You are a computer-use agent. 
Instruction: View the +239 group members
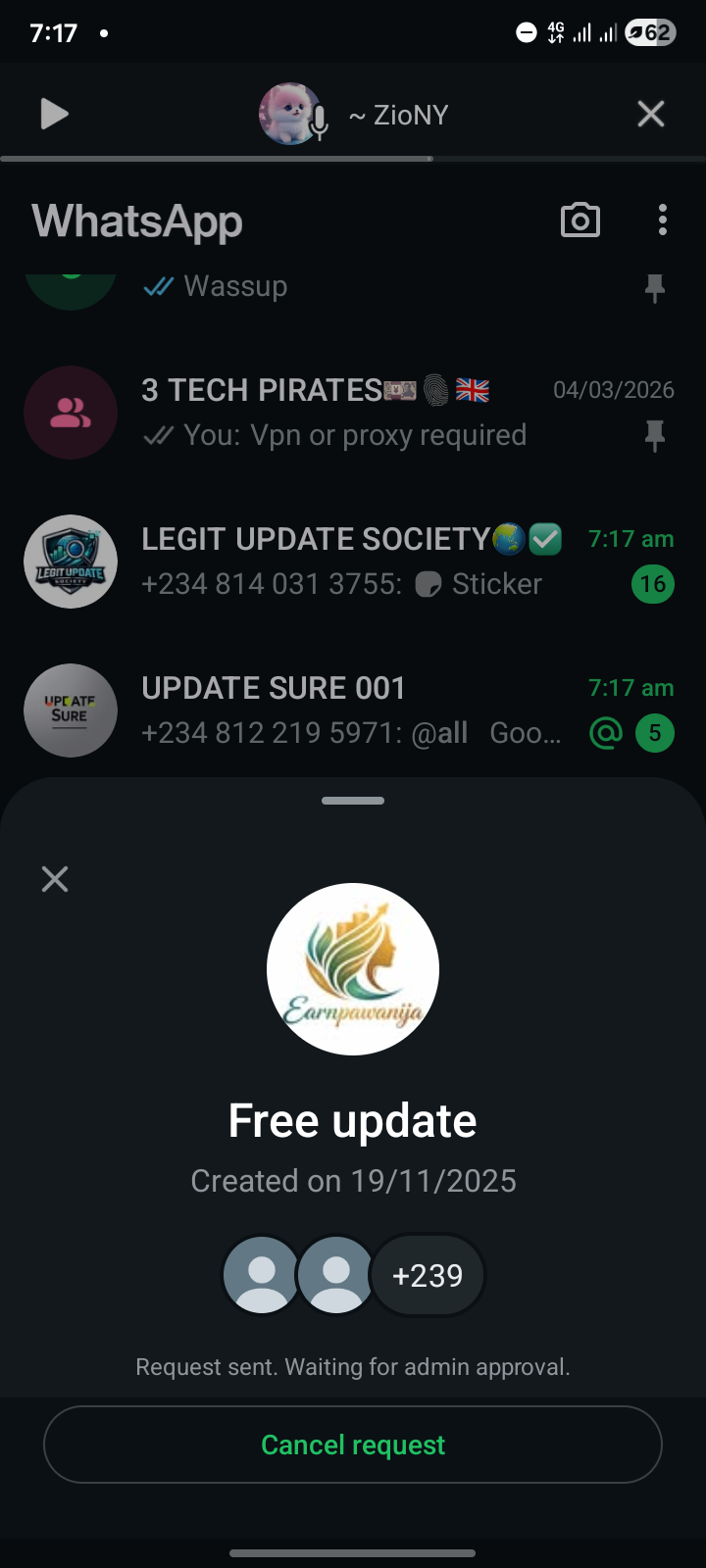pos(428,1275)
